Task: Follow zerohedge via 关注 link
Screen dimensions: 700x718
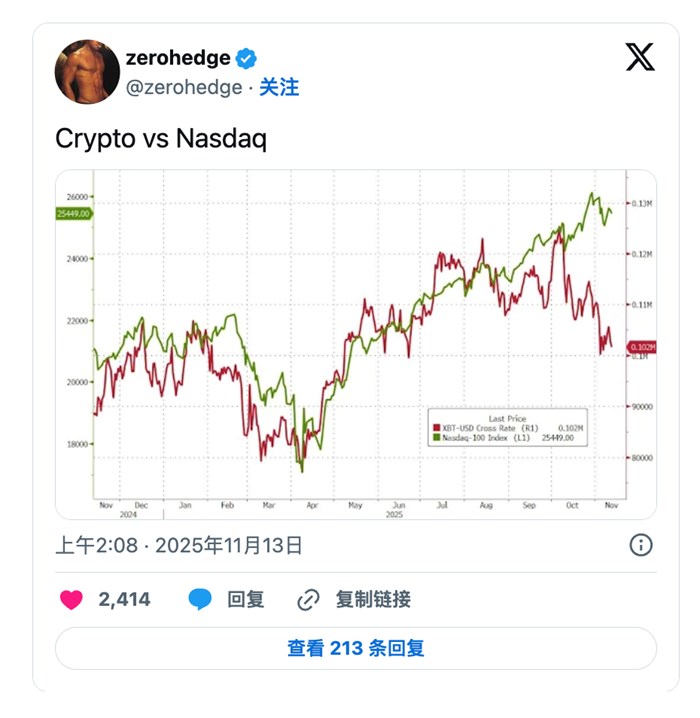Action: (279, 87)
